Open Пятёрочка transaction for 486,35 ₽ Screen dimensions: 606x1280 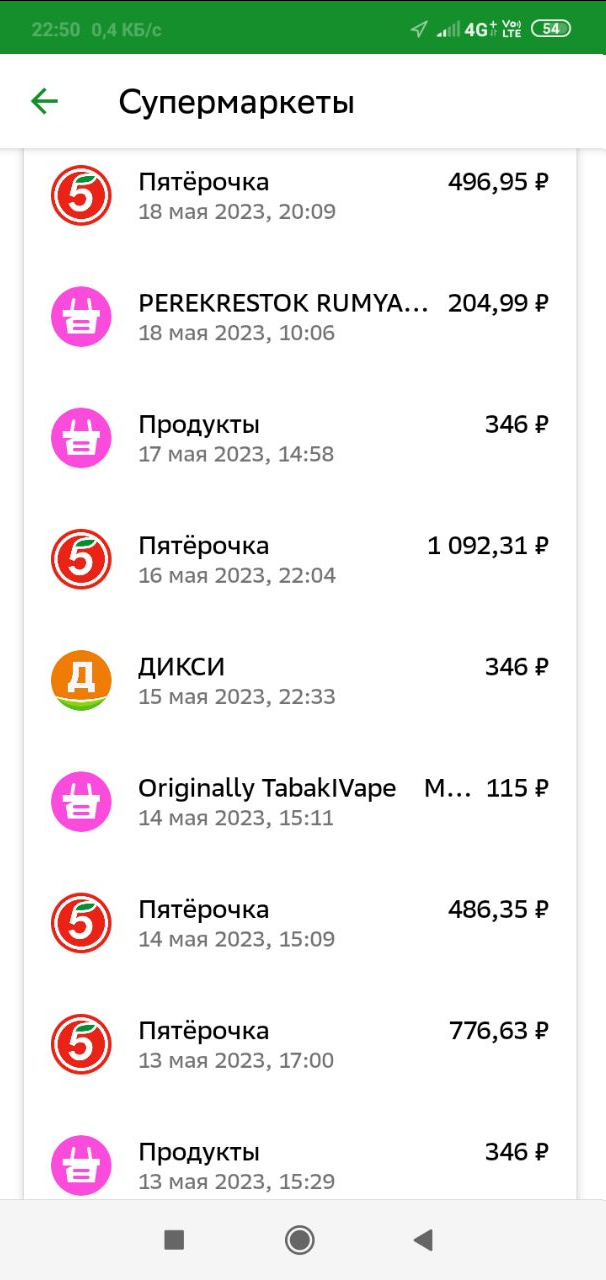tap(300, 923)
